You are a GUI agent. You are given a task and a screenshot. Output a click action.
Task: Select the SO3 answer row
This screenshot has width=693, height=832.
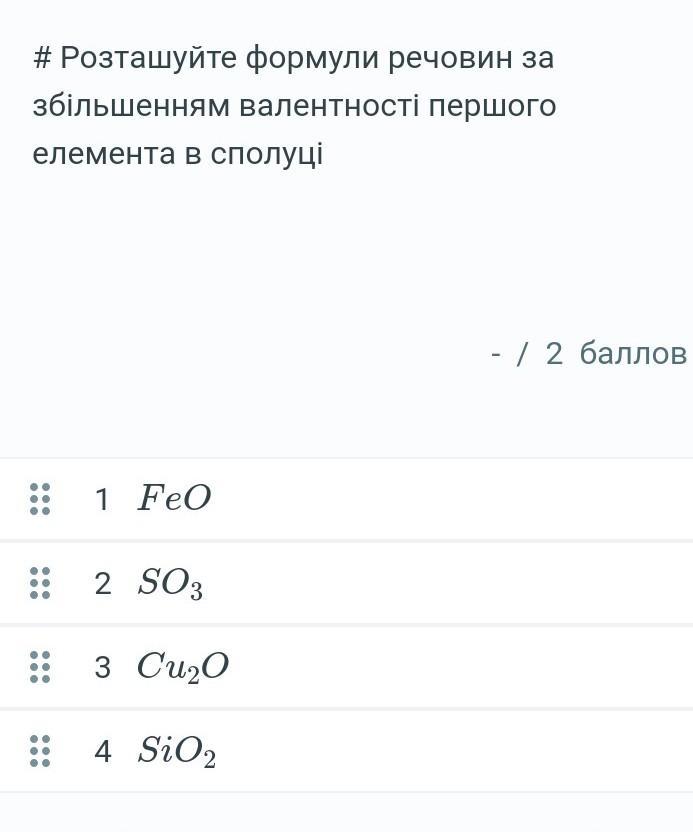pyautogui.click(x=346, y=583)
